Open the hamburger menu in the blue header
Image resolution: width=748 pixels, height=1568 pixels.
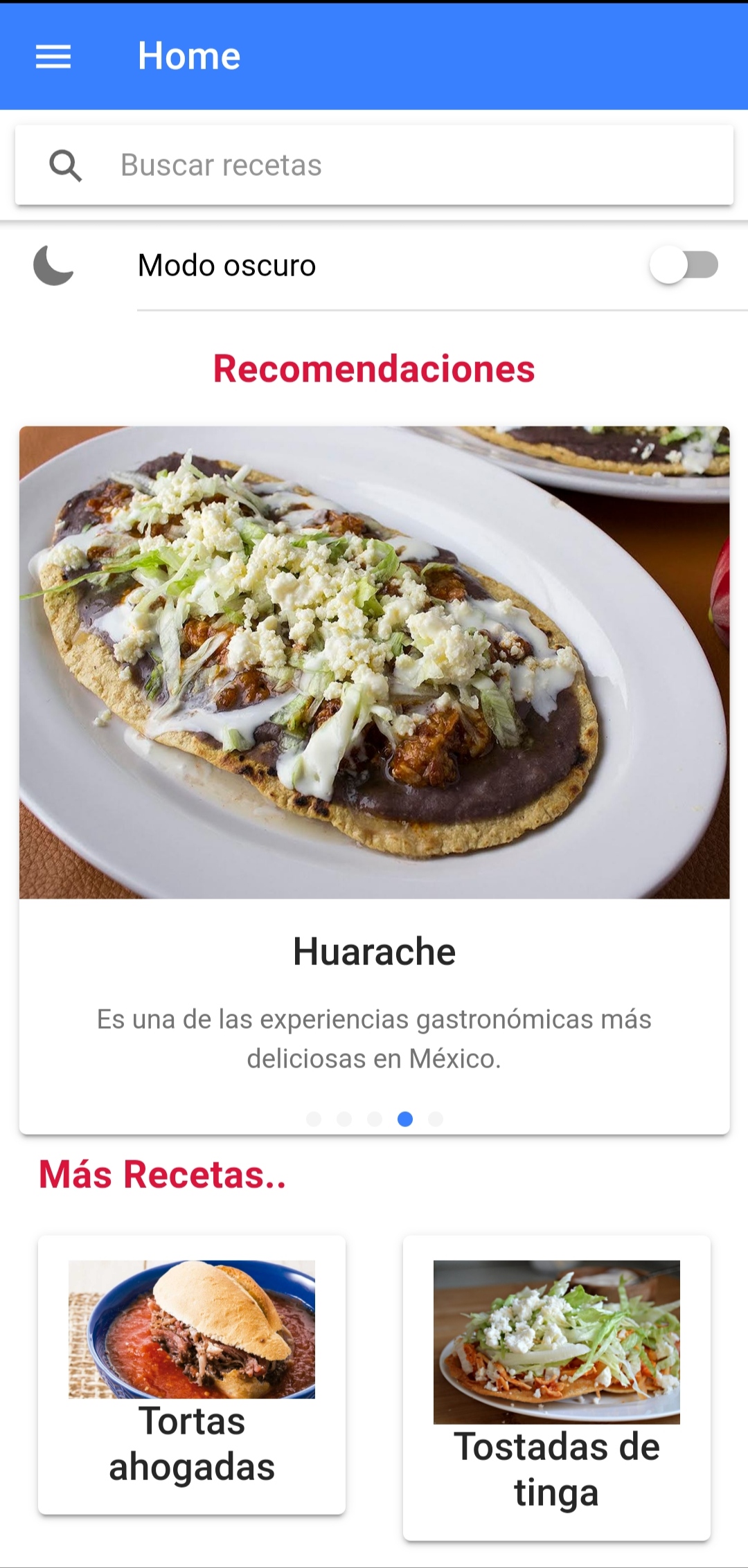tap(53, 57)
